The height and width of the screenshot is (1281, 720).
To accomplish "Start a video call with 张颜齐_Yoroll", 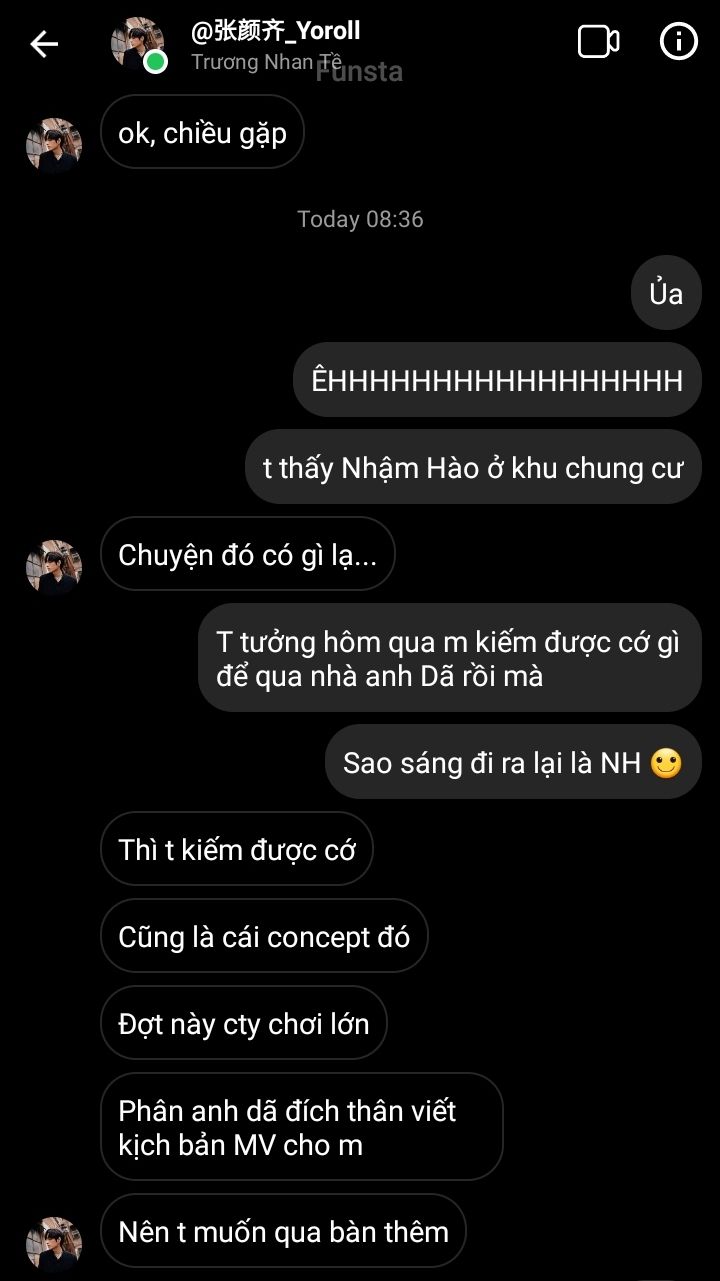I will click(x=598, y=42).
